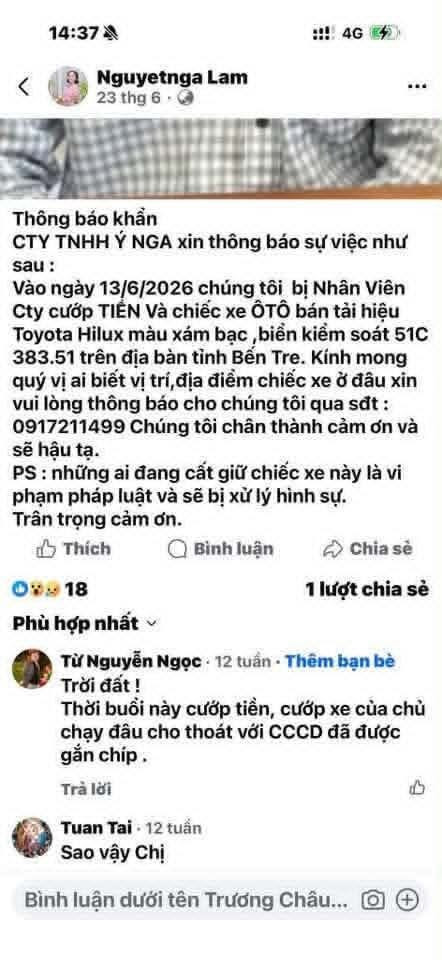442x960 pixels.
Task: Focus the Bình luận dưới tên comment field
Action: (x=186, y=900)
